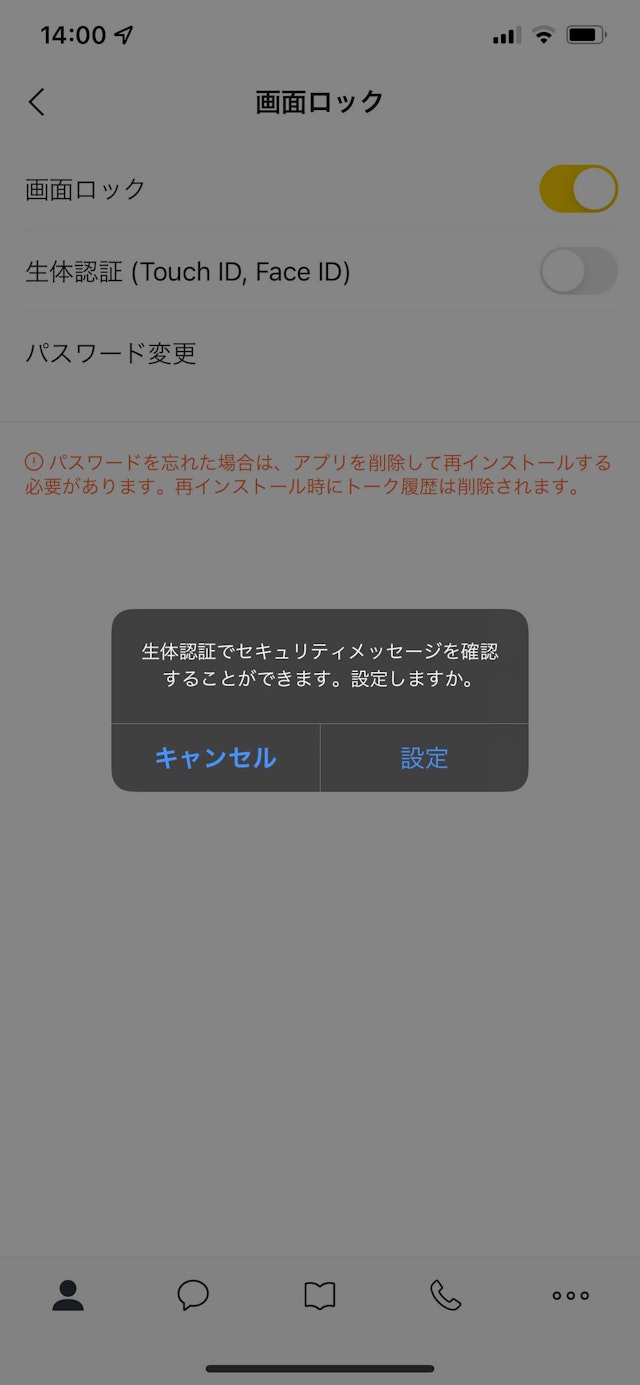Go back using the top-left arrow
Screen dimensions: 640x1385
[x=37, y=102]
